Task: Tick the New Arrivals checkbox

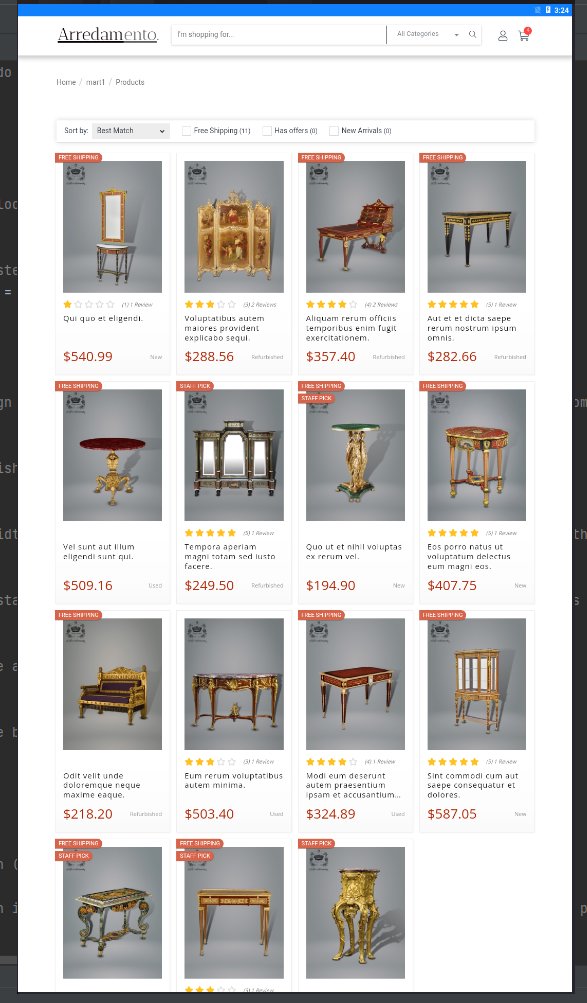Action: pyautogui.click(x=334, y=130)
